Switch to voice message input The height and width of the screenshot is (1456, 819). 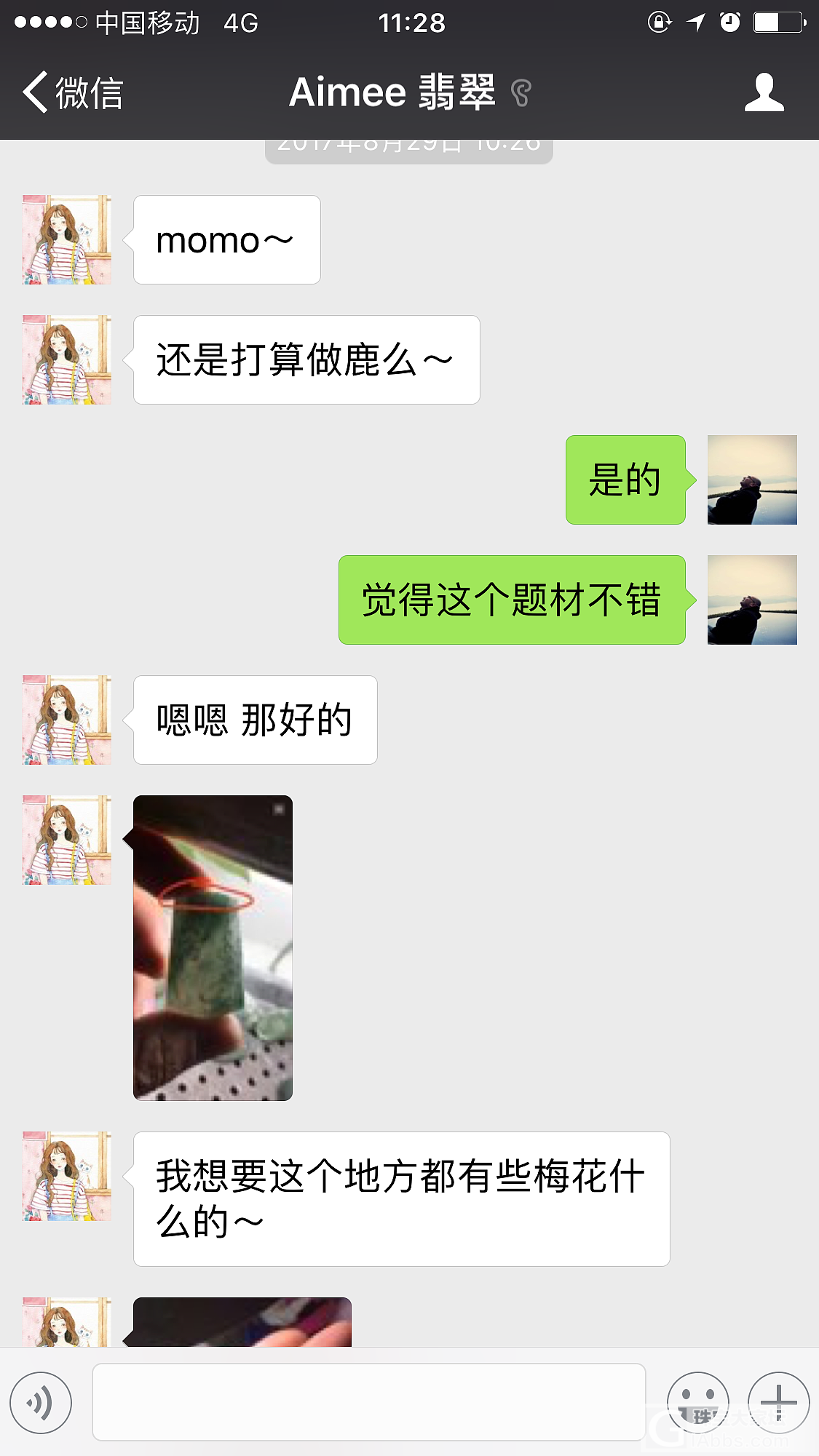[41, 1402]
